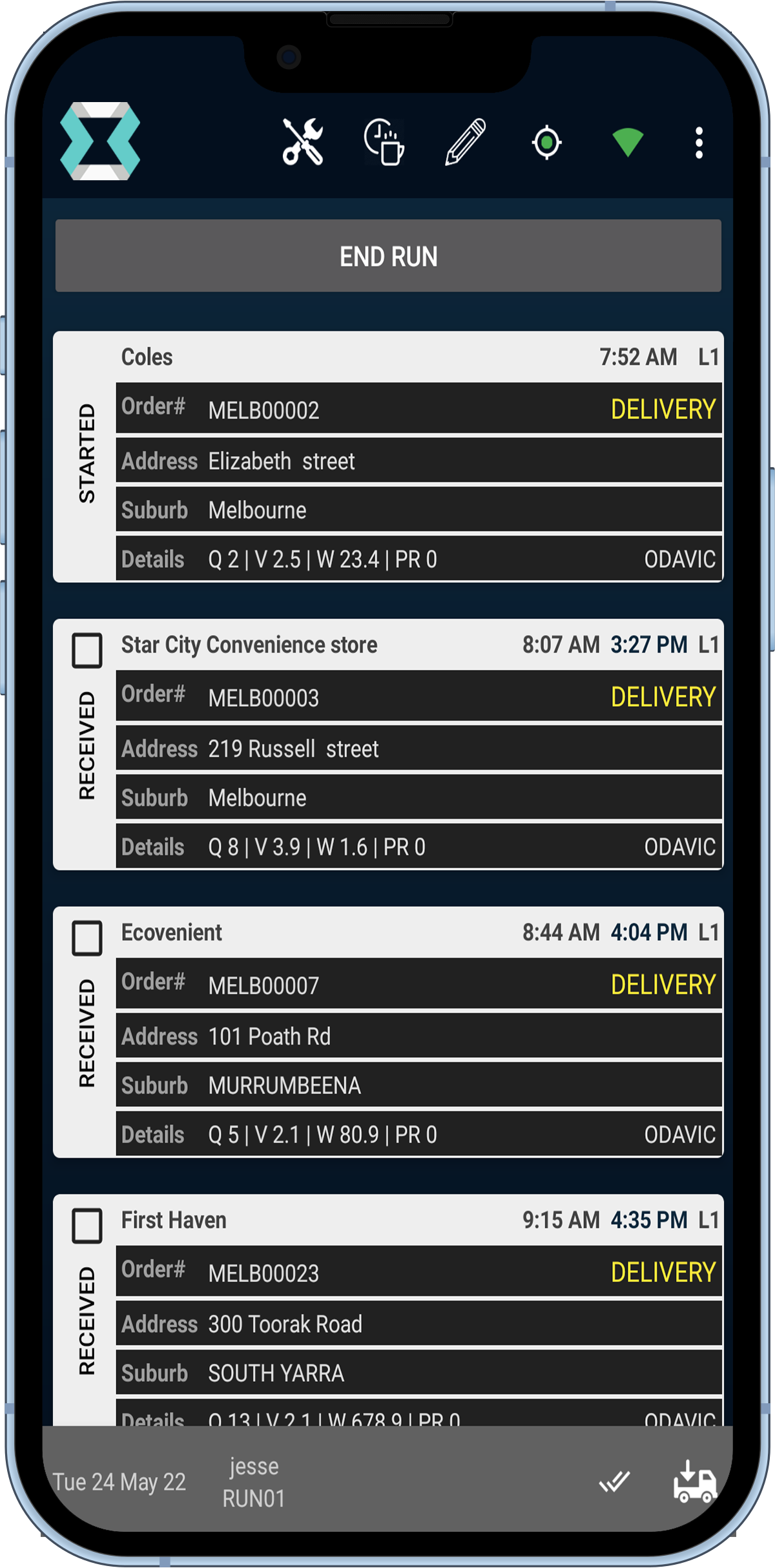Viewport: 775px width, 1568px height.
Task: Open the three-dot overflow menu
Action: (699, 142)
